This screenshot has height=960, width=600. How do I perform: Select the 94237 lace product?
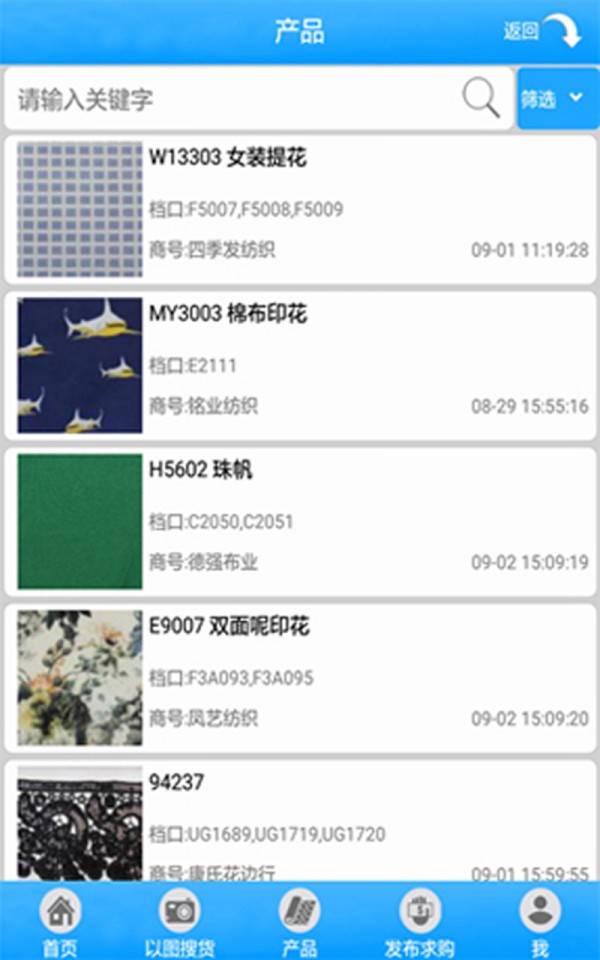click(300, 820)
